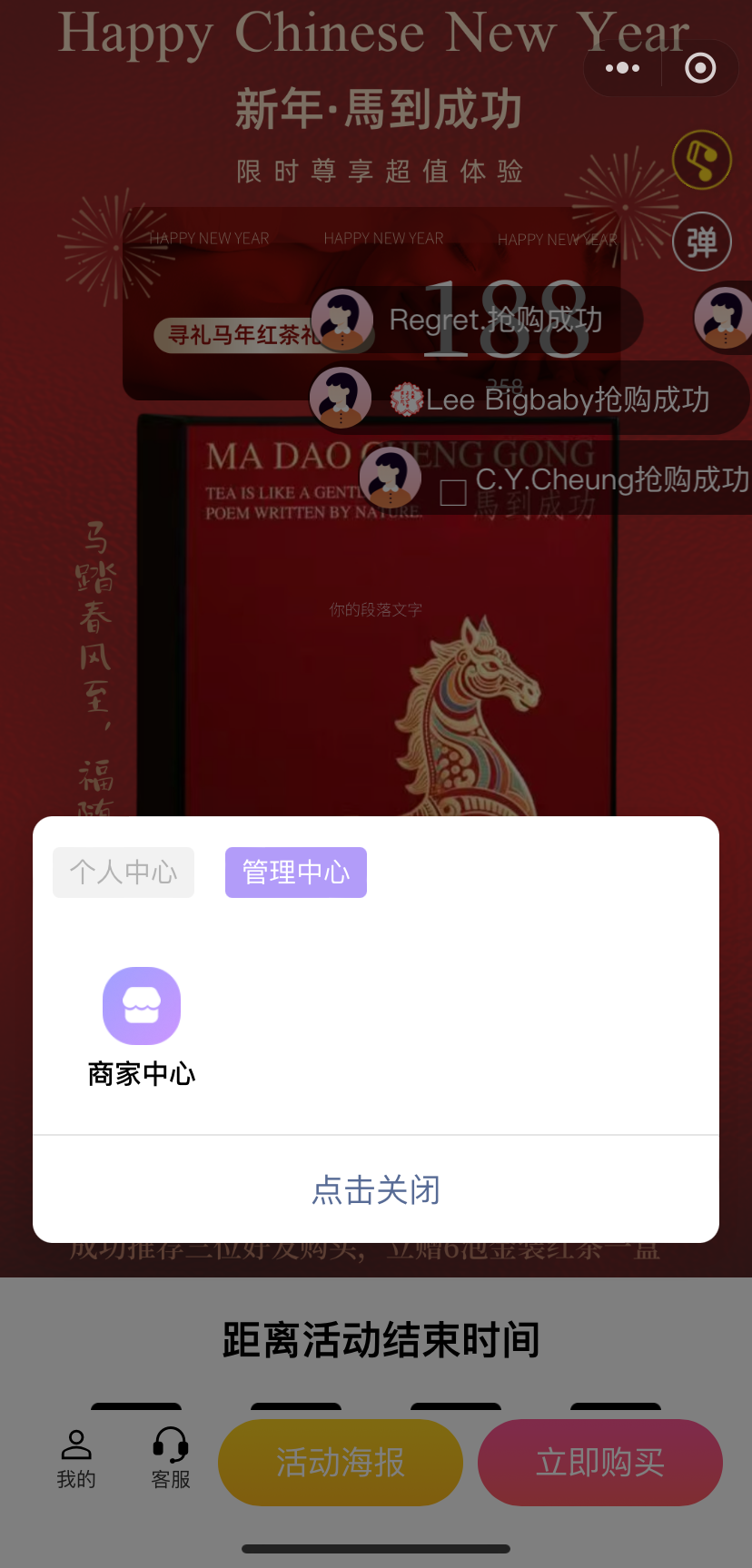The width and height of the screenshot is (752, 1568).
Task: Open the mini program more options menu
Action: tap(622, 68)
